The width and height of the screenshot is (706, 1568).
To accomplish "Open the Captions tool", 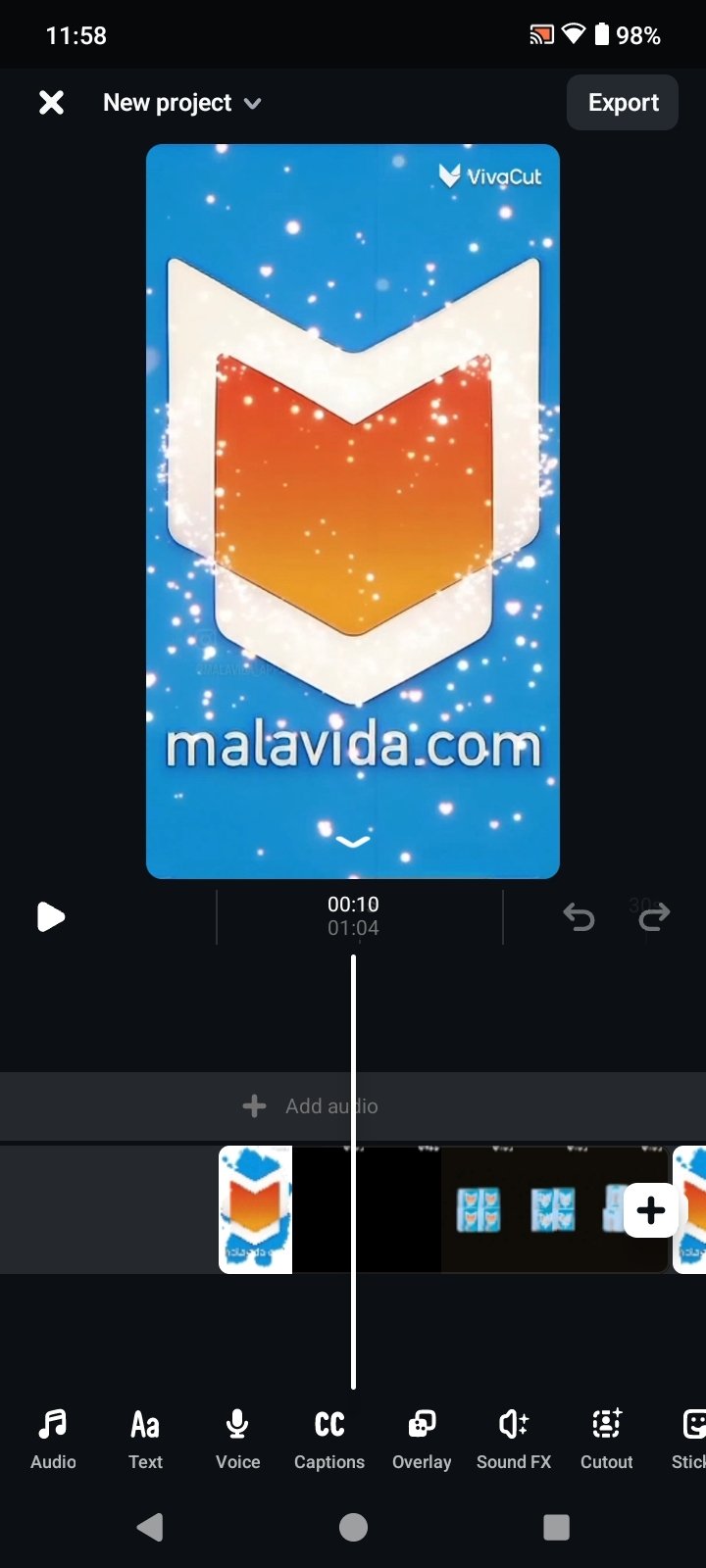I will coord(329,1439).
